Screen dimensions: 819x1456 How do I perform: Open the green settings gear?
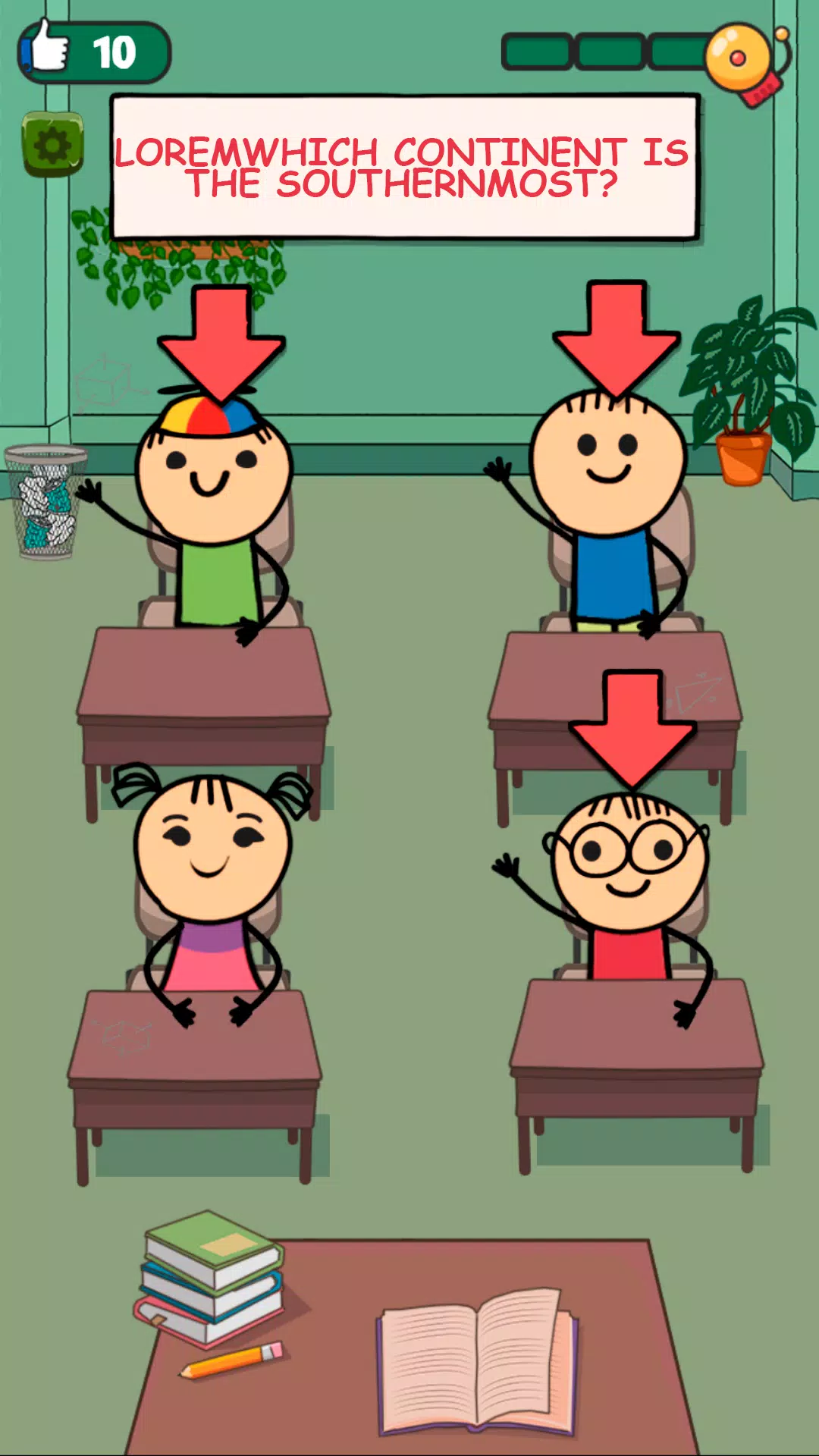(52, 144)
